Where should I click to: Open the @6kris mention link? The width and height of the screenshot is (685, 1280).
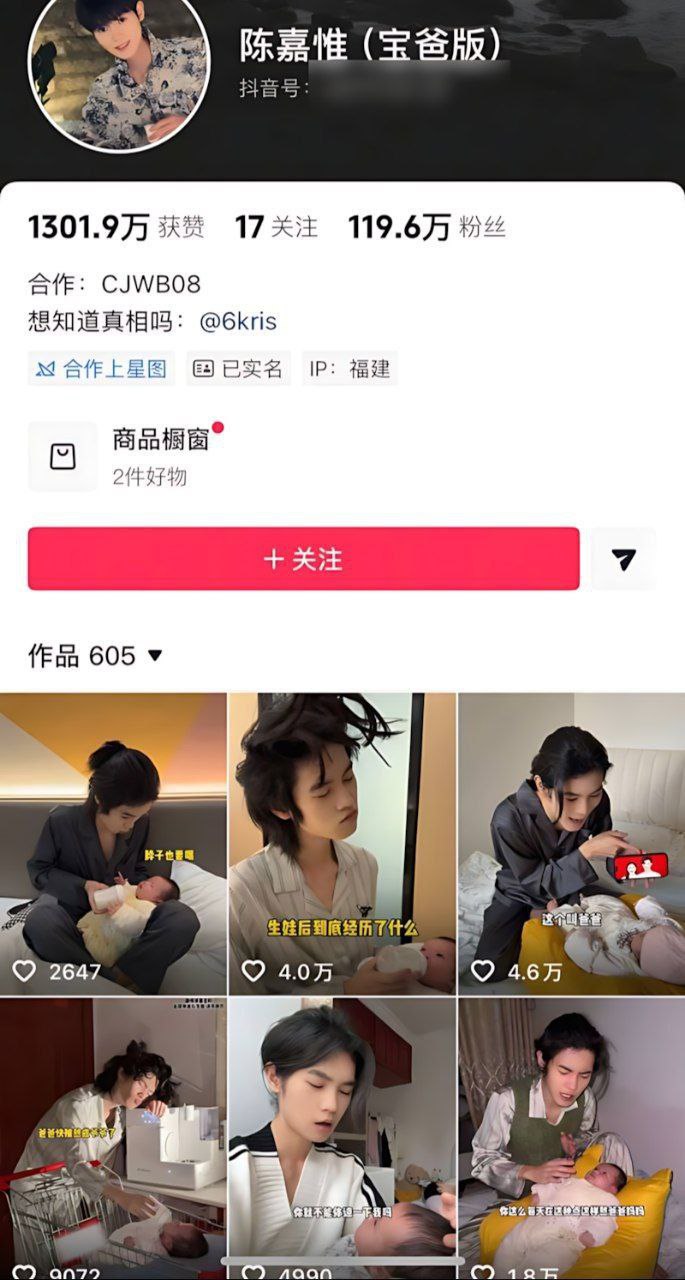click(x=238, y=322)
